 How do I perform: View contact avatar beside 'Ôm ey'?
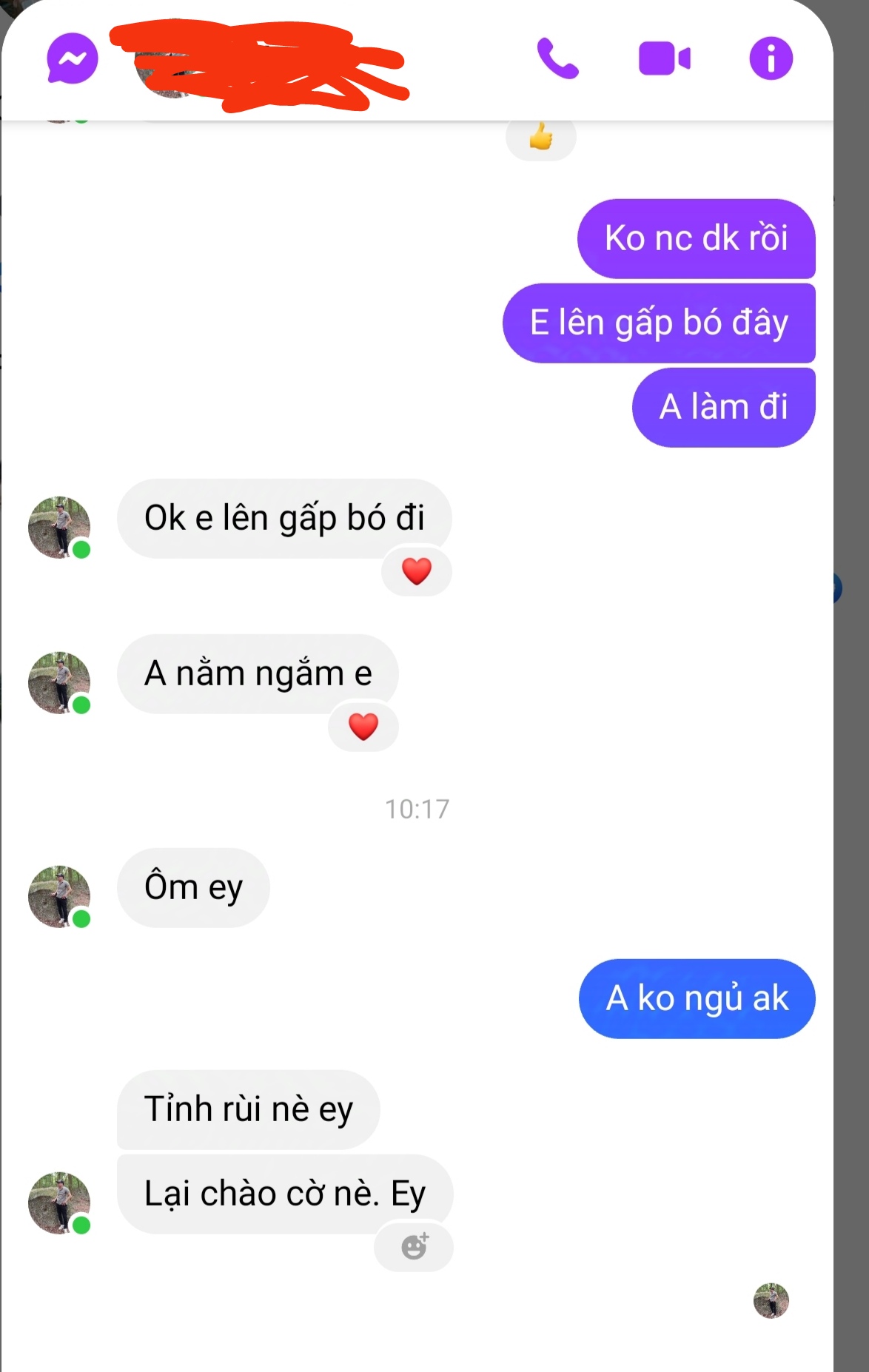(58, 897)
